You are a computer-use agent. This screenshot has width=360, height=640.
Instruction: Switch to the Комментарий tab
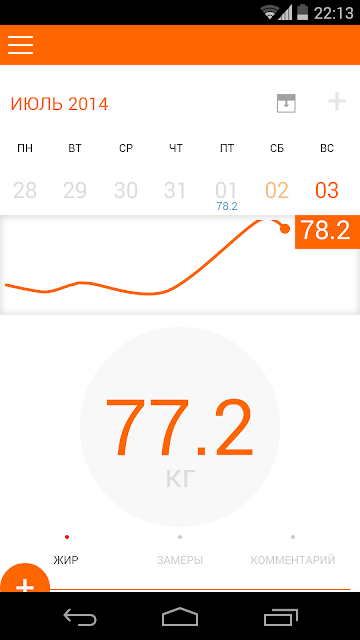(293, 560)
